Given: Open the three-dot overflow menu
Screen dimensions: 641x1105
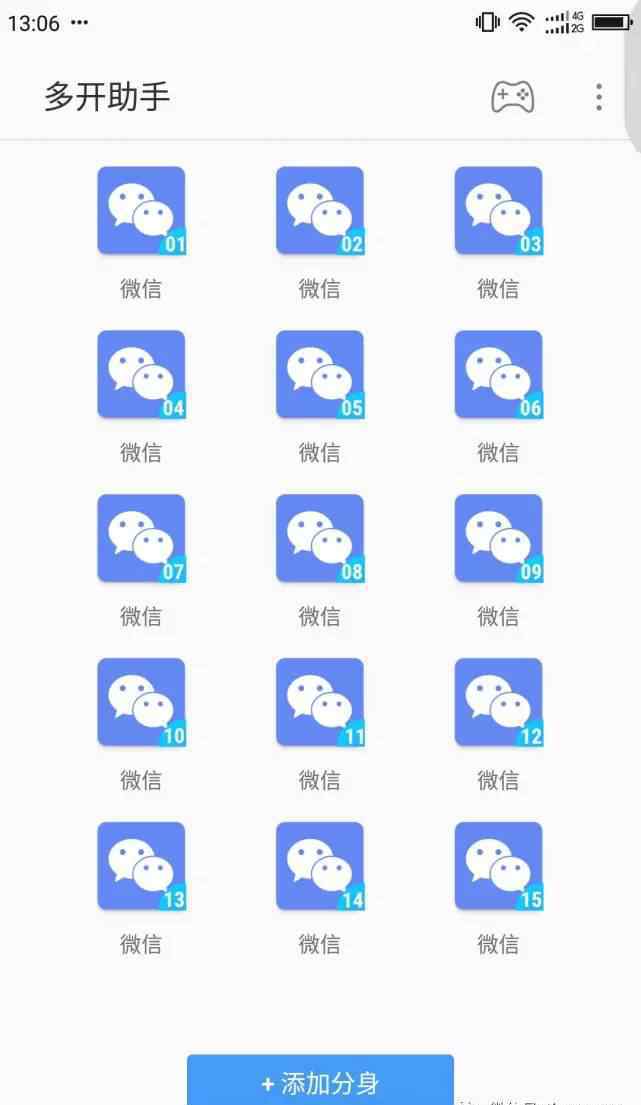Looking at the screenshot, I should (599, 97).
